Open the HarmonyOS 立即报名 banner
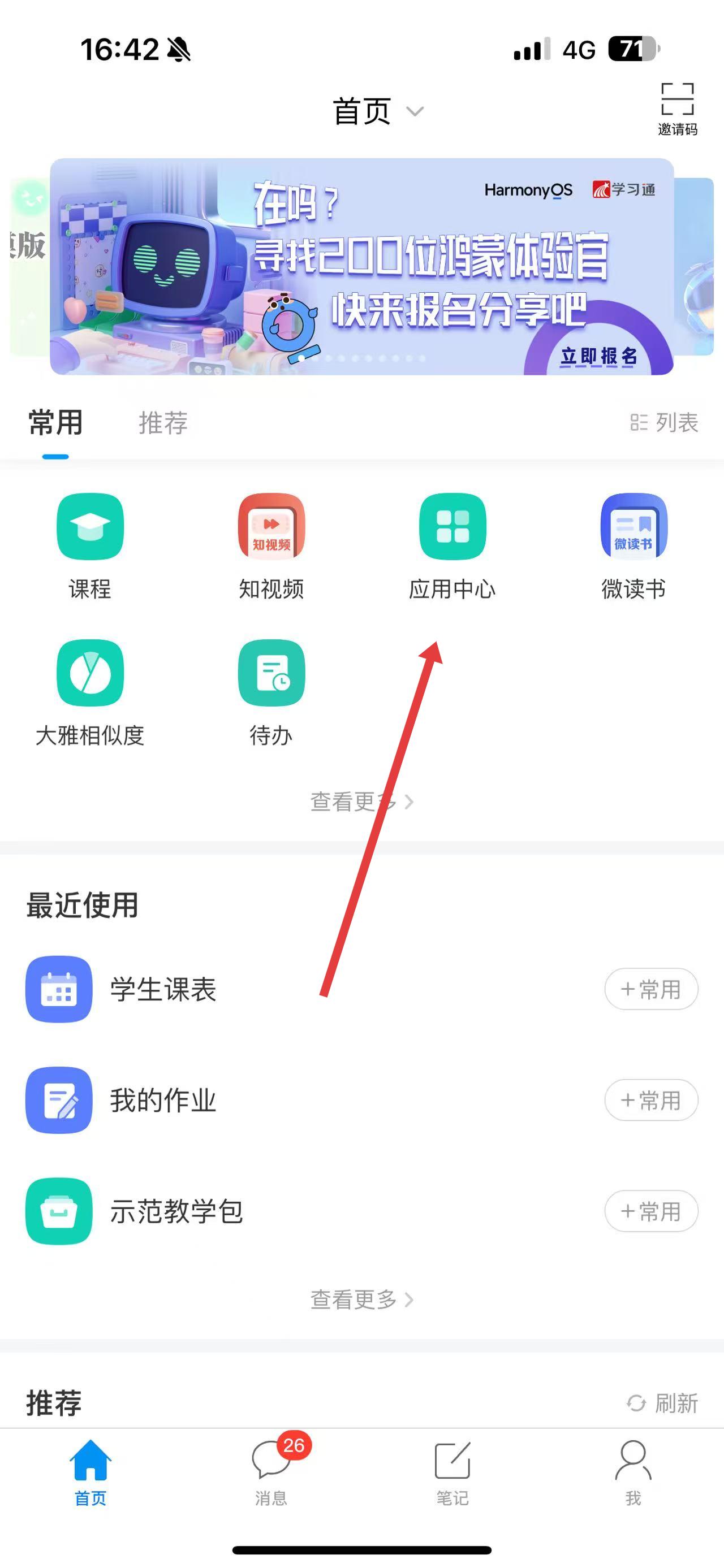Screen dimensions: 724x1568 click(361, 267)
